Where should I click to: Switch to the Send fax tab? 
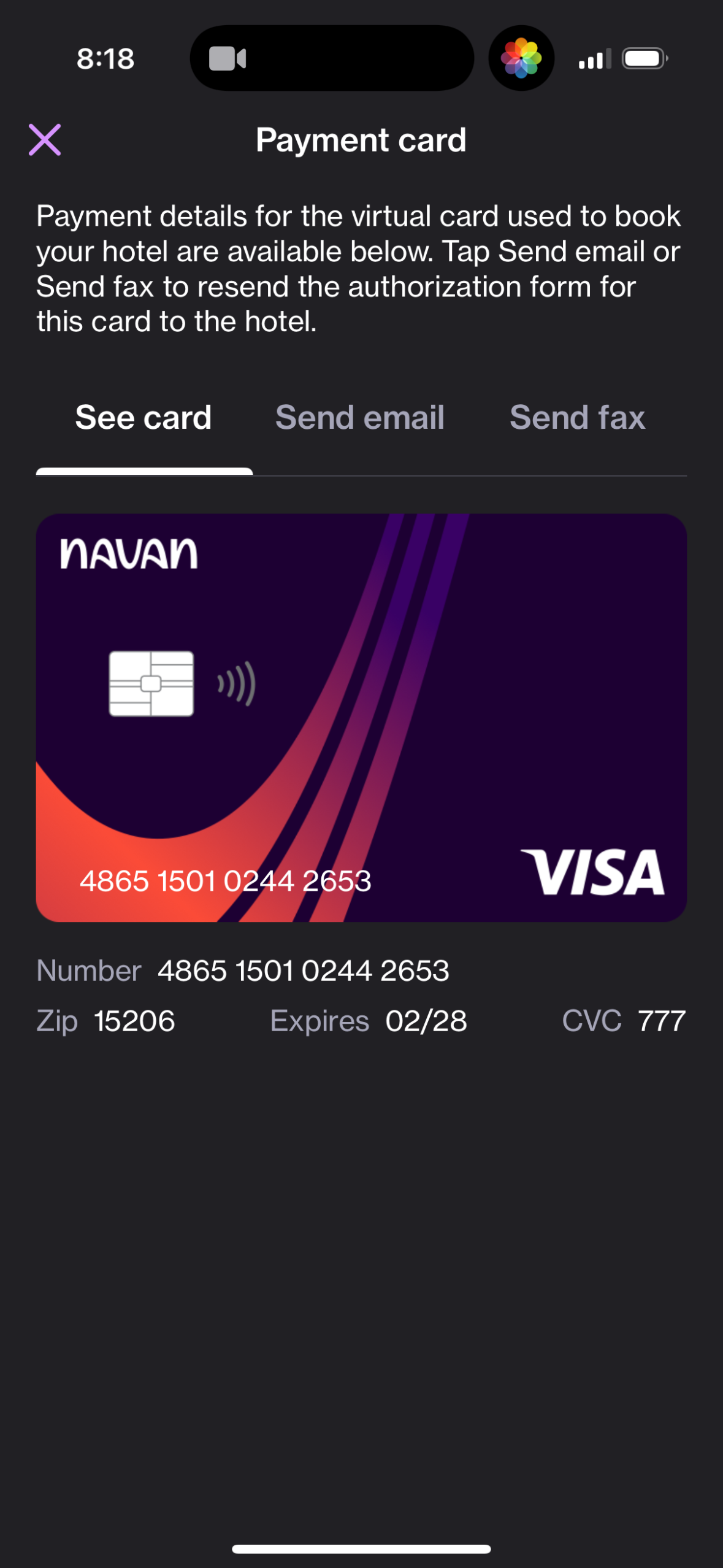pyautogui.click(x=577, y=417)
